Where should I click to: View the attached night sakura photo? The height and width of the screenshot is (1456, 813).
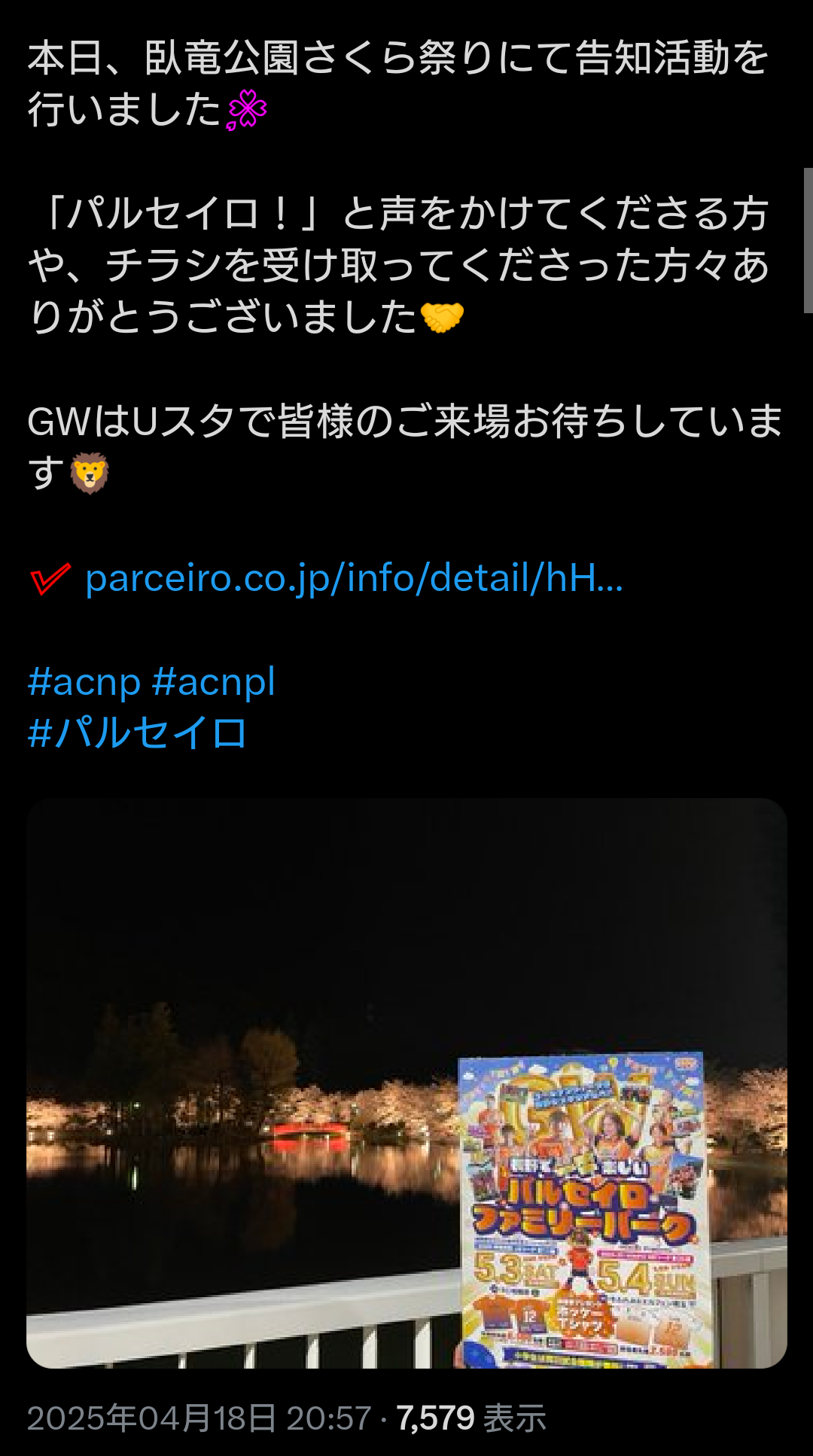click(x=406, y=1083)
